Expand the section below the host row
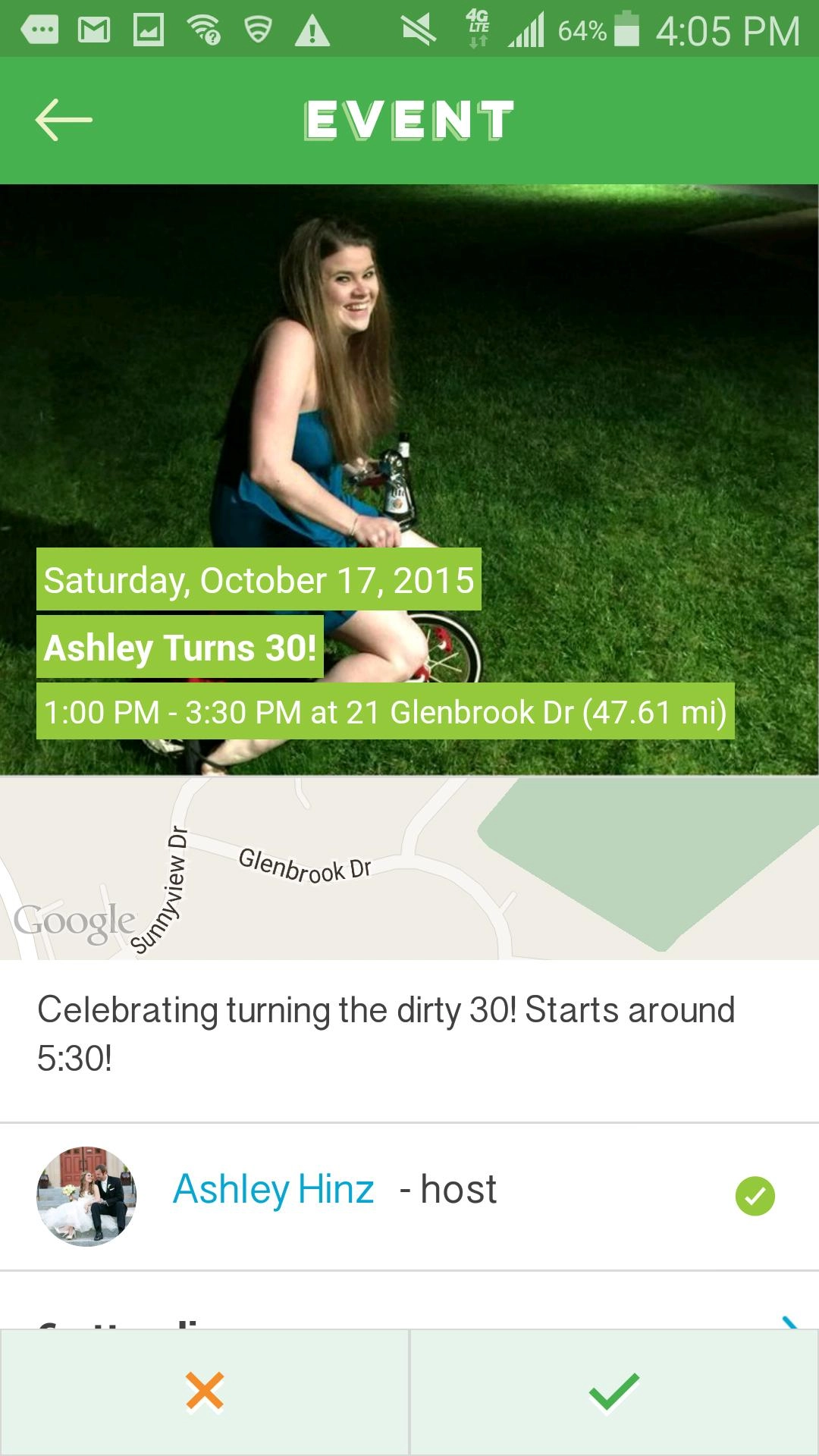 click(789, 1321)
